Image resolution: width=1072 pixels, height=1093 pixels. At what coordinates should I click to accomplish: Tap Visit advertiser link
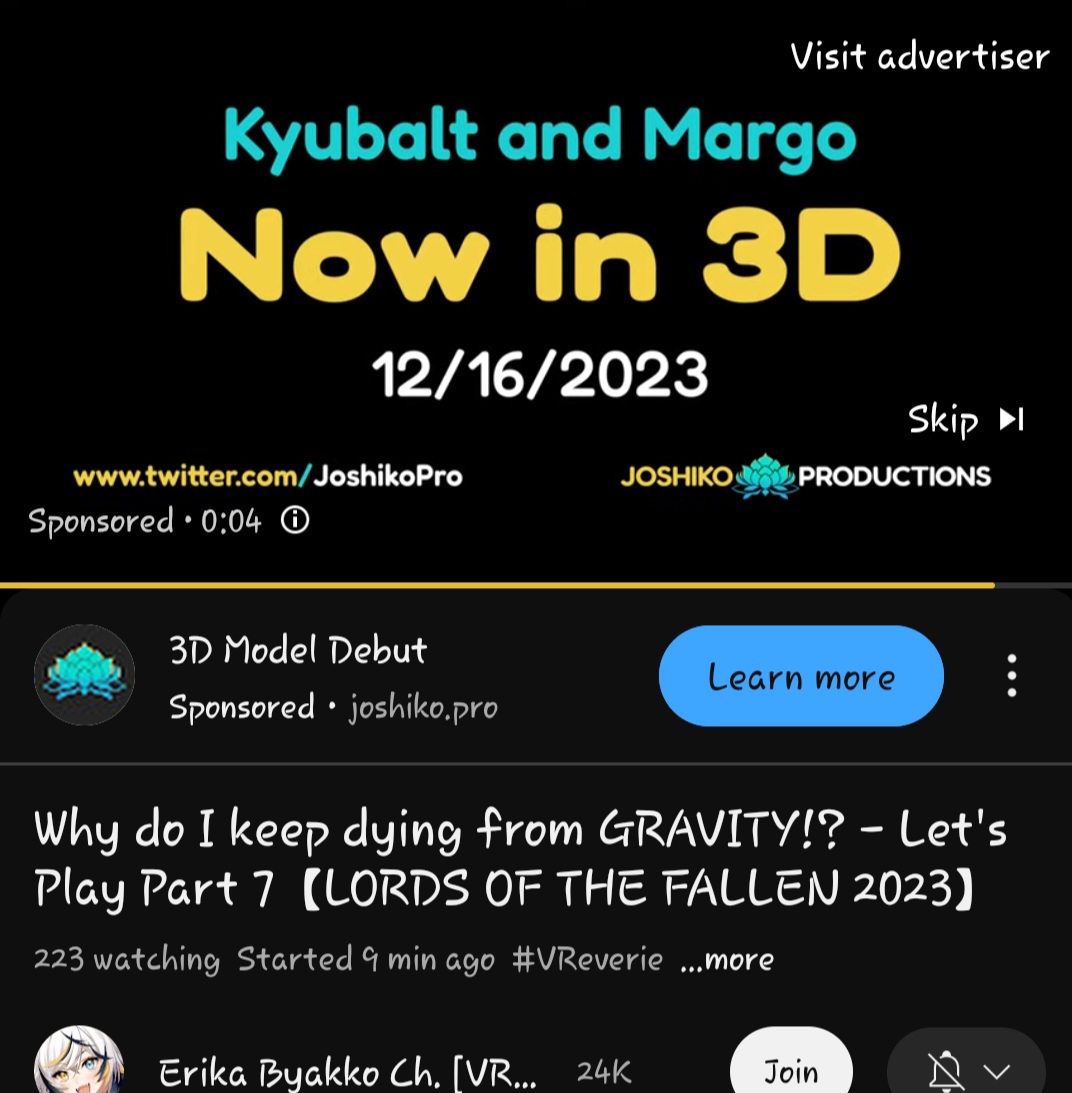pos(919,56)
